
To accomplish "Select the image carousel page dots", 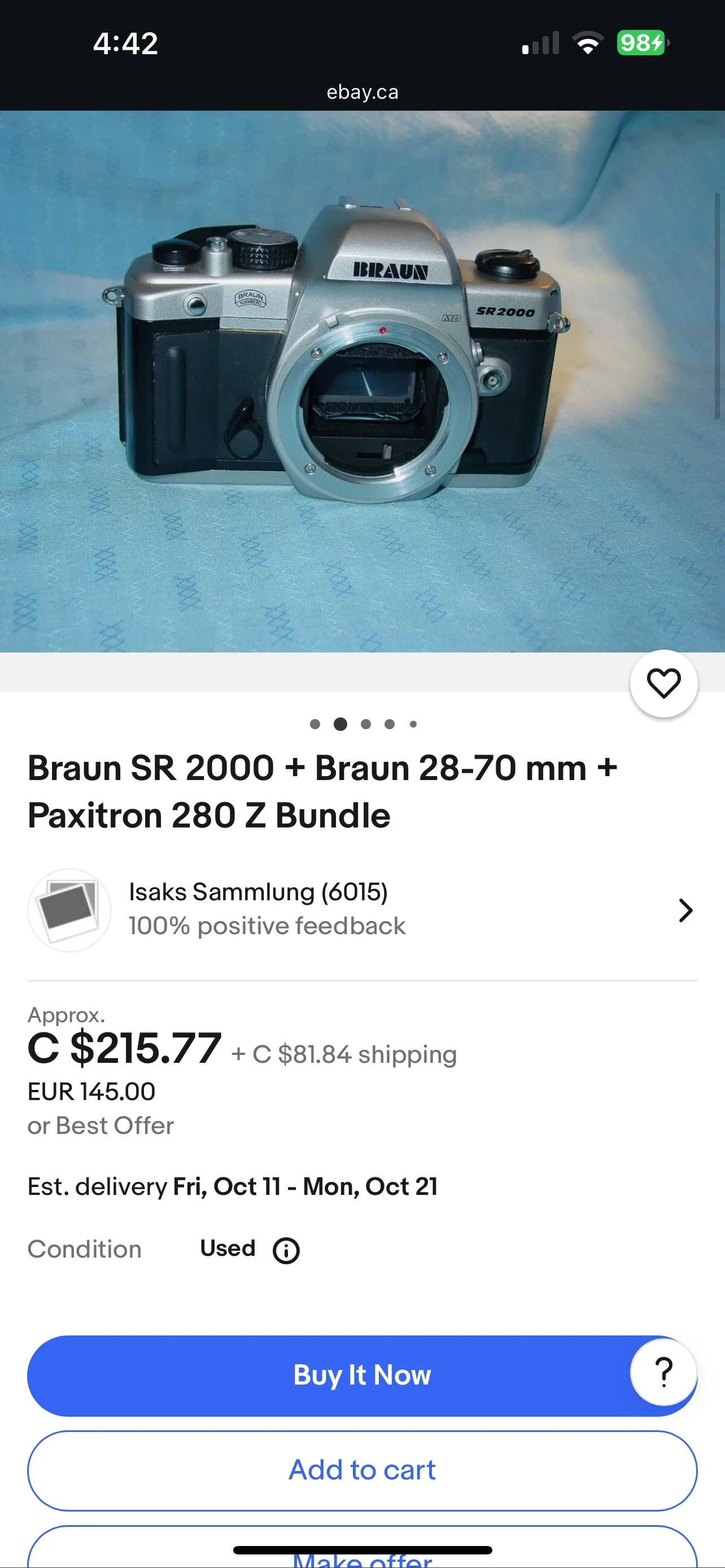I will coord(364,724).
